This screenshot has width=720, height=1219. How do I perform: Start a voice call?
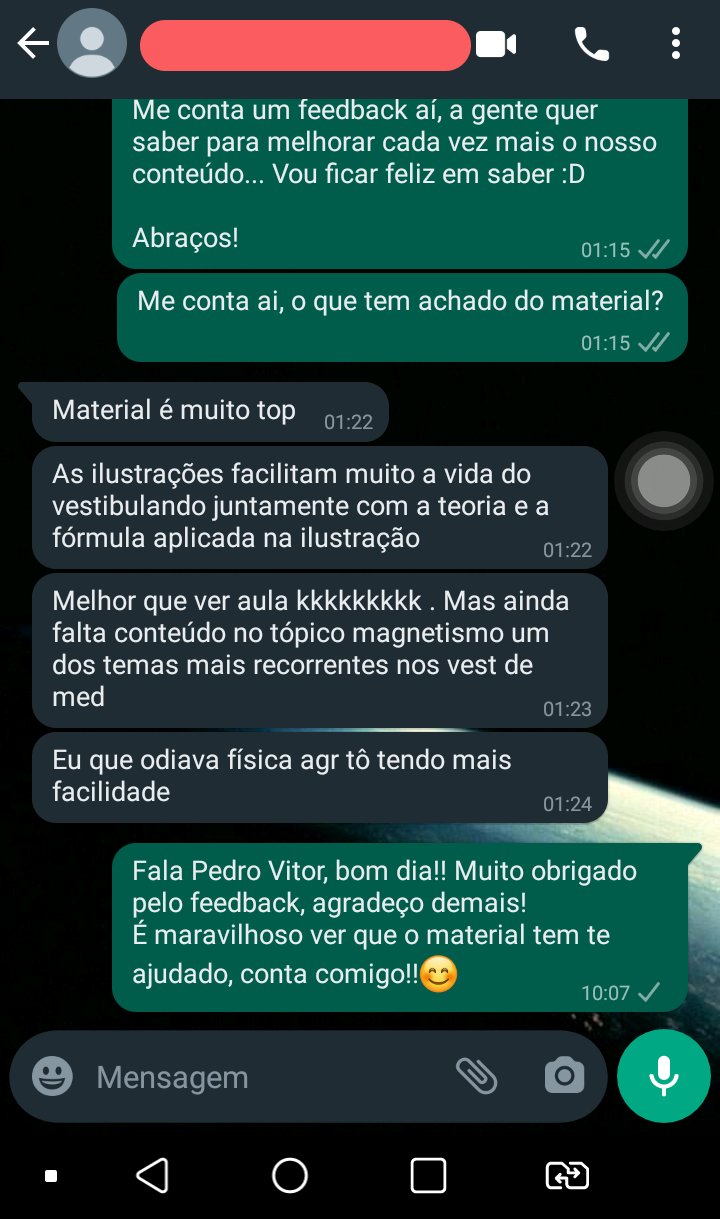(591, 44)
